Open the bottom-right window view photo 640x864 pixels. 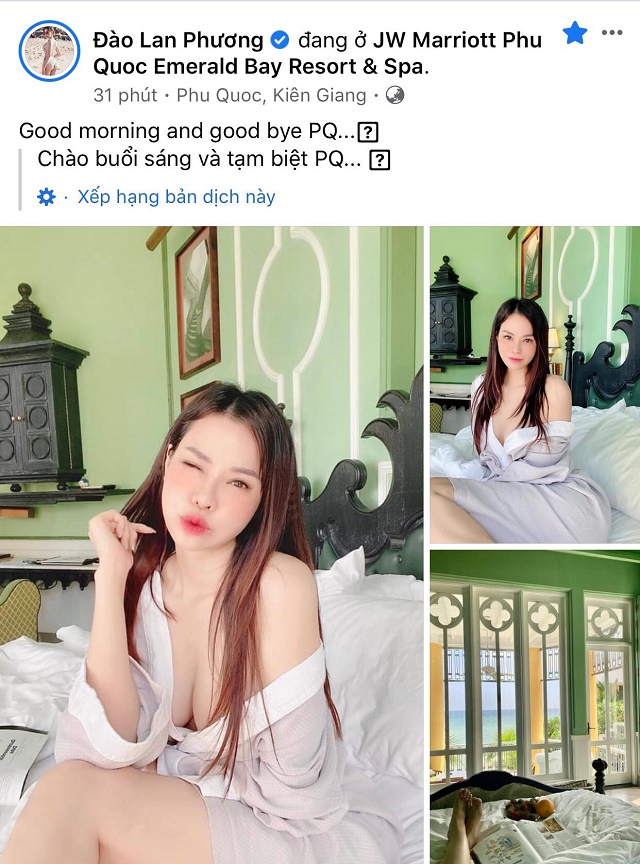coord(534,706)
